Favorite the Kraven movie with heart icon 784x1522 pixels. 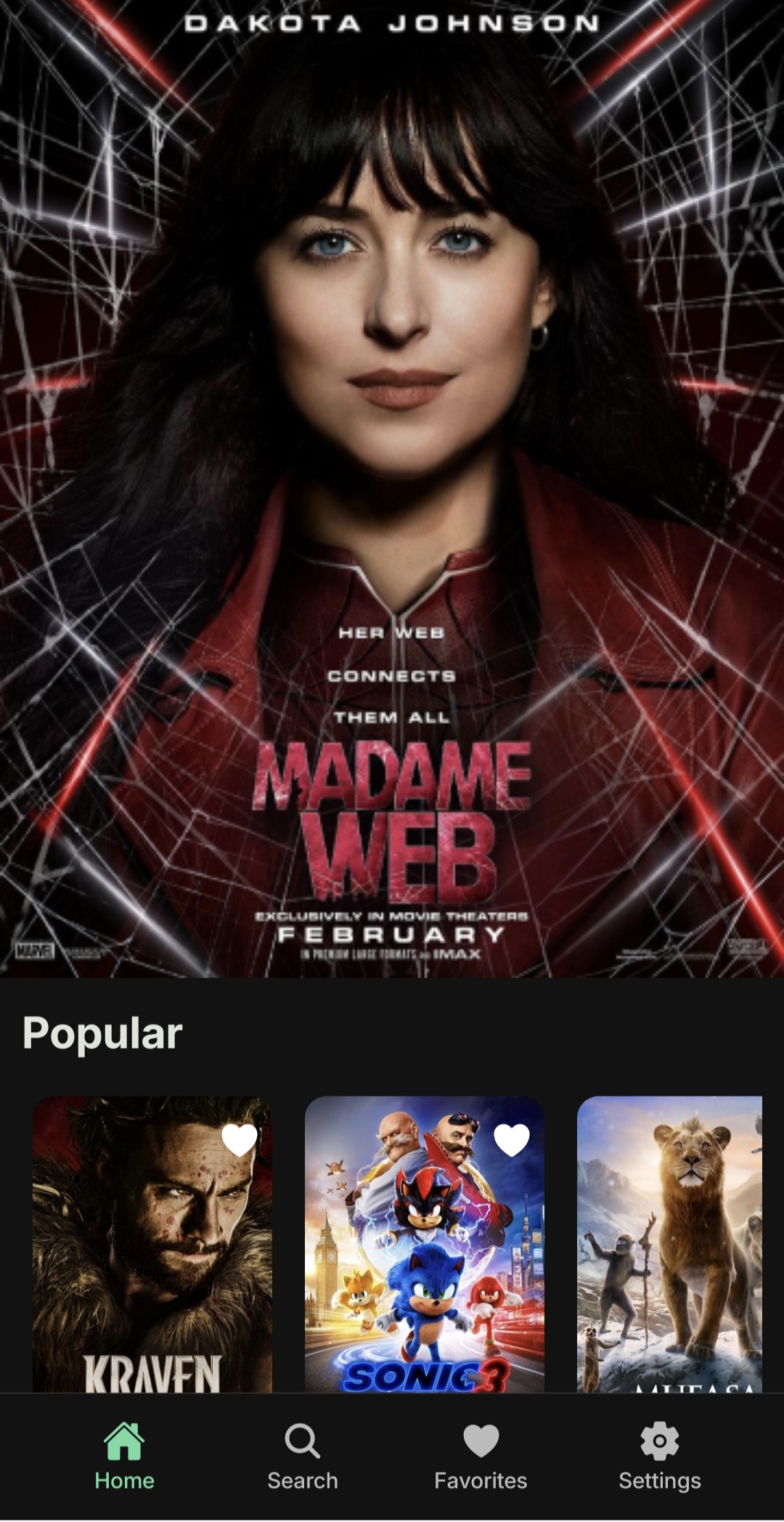(x=239, y=1139)
